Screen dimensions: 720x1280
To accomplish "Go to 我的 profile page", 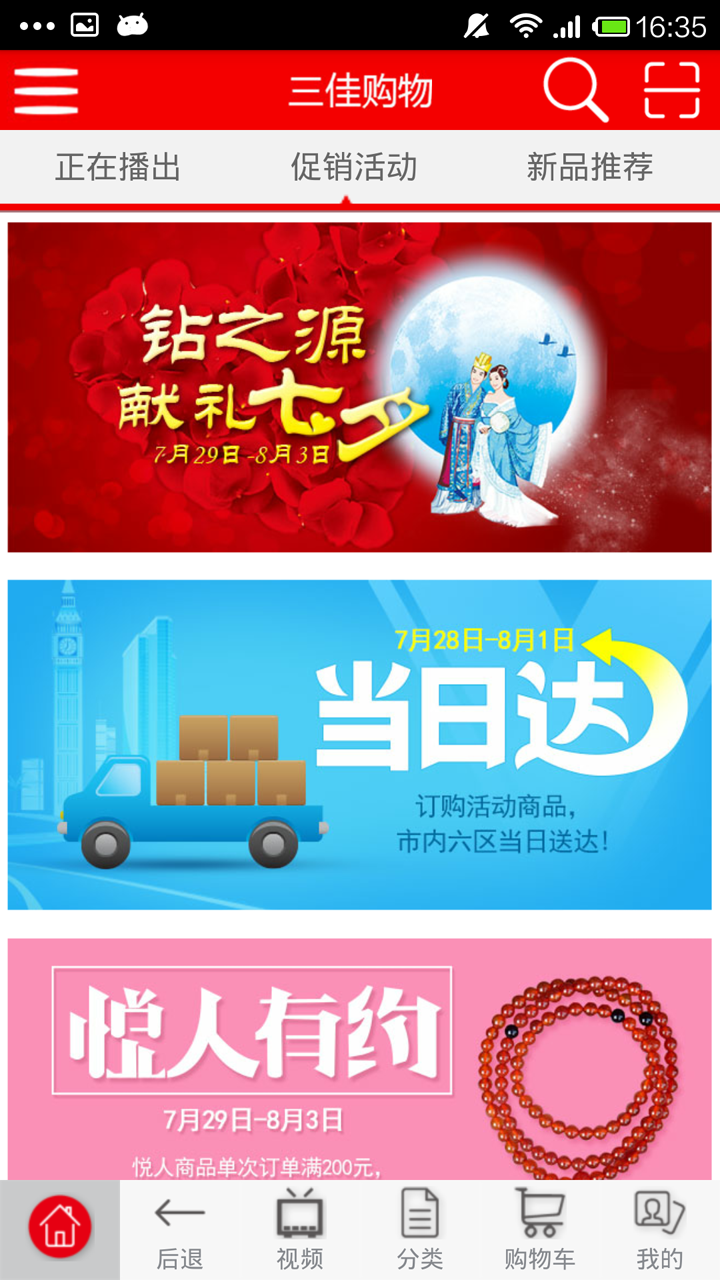I will [660, 1230].
